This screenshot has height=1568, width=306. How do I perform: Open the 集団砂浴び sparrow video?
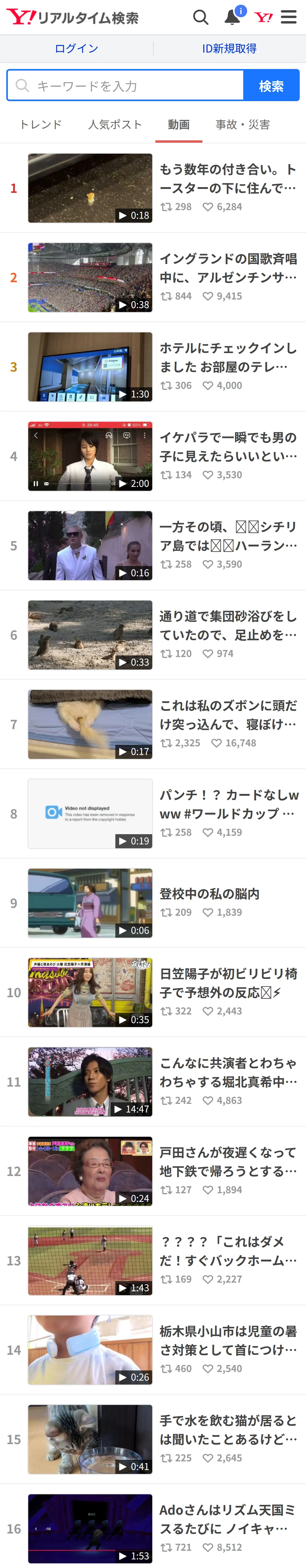coord(153,635)
